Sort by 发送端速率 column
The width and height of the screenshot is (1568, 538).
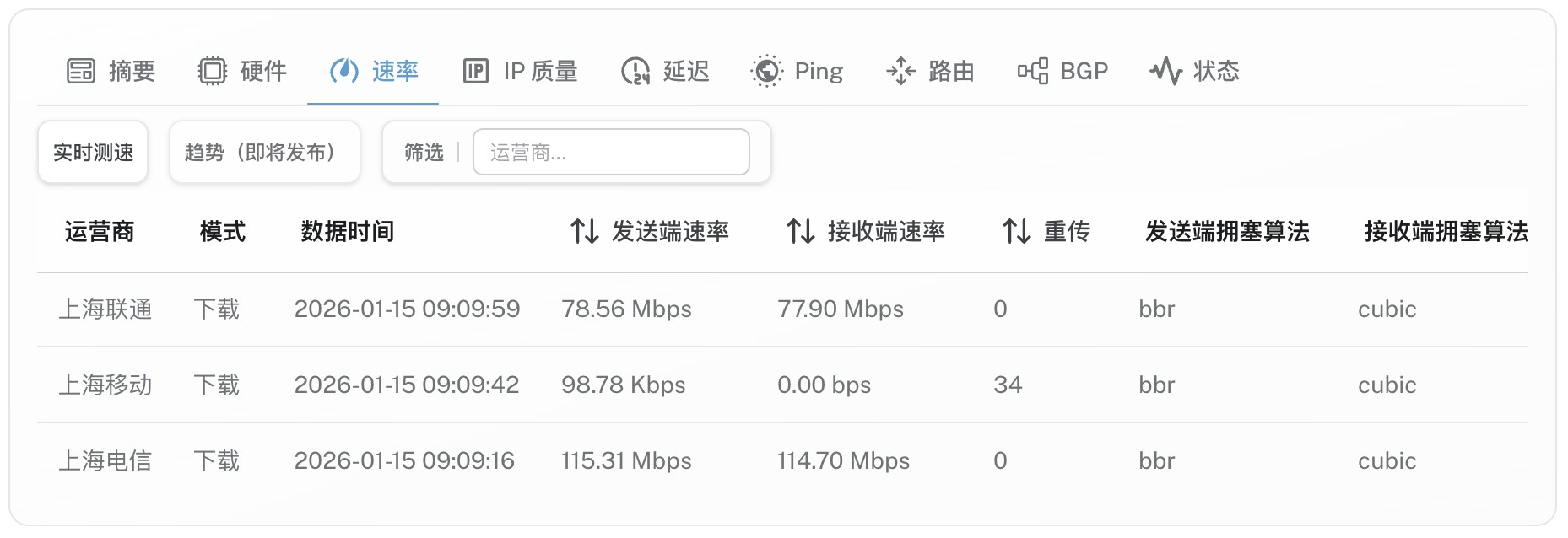point(650,231)
